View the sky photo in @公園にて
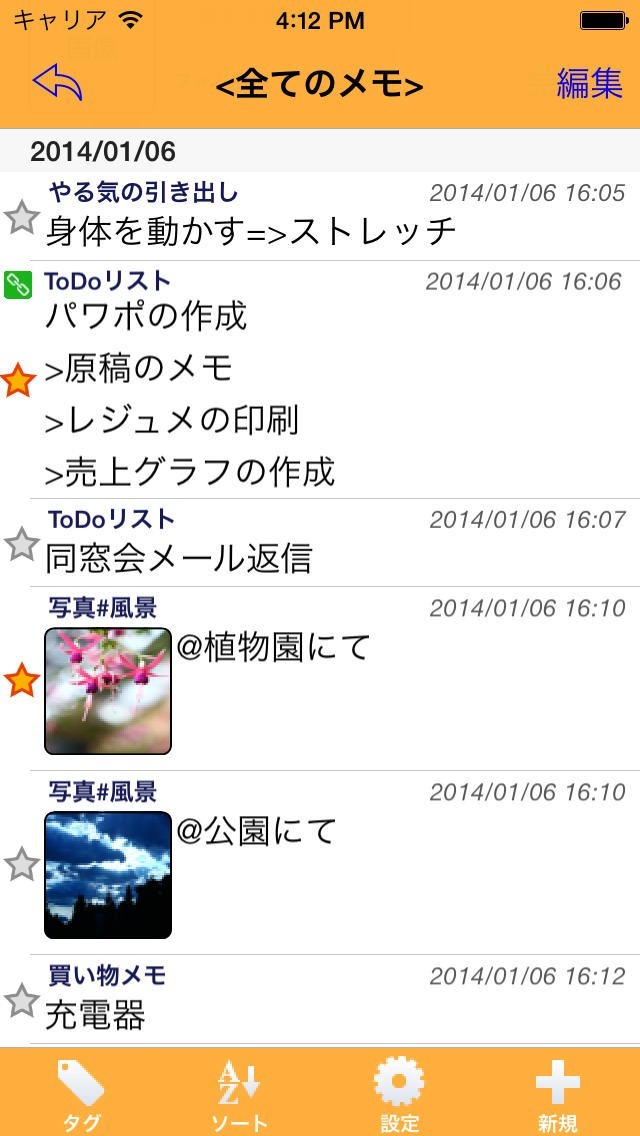640x1136 pixels. coord(108,874)
